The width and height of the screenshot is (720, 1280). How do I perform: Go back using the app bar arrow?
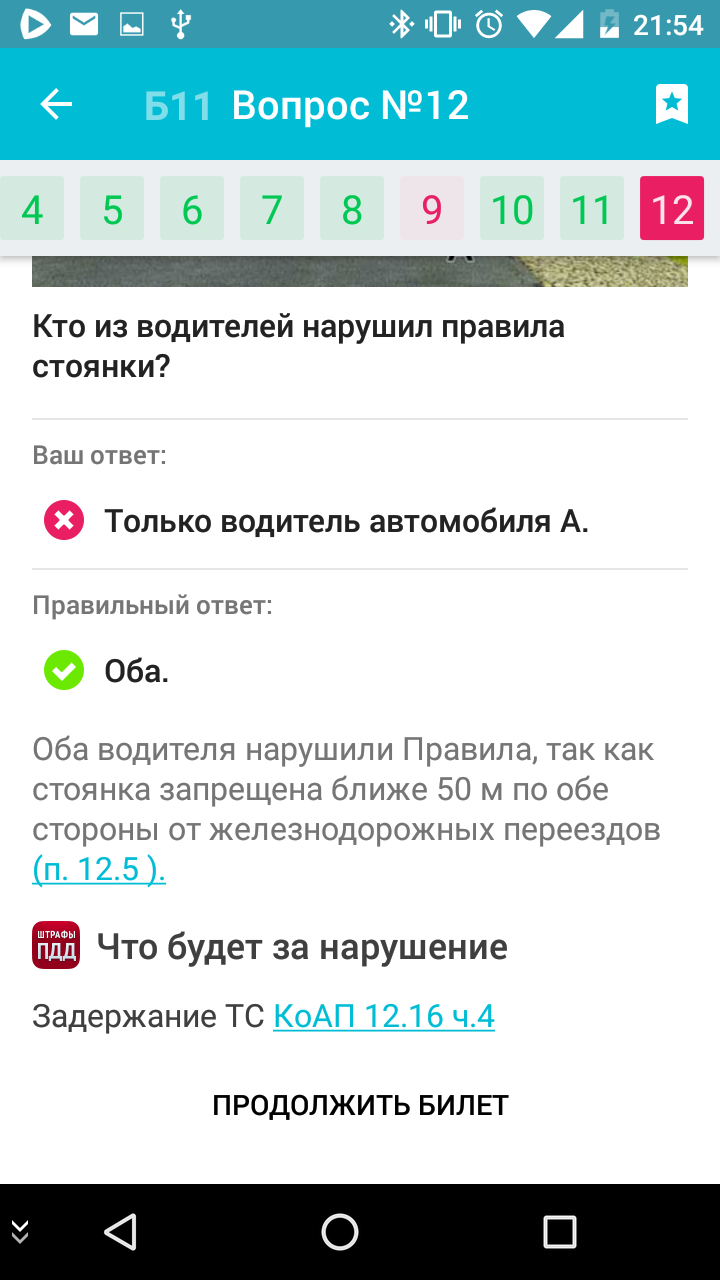tap(56, 104)
